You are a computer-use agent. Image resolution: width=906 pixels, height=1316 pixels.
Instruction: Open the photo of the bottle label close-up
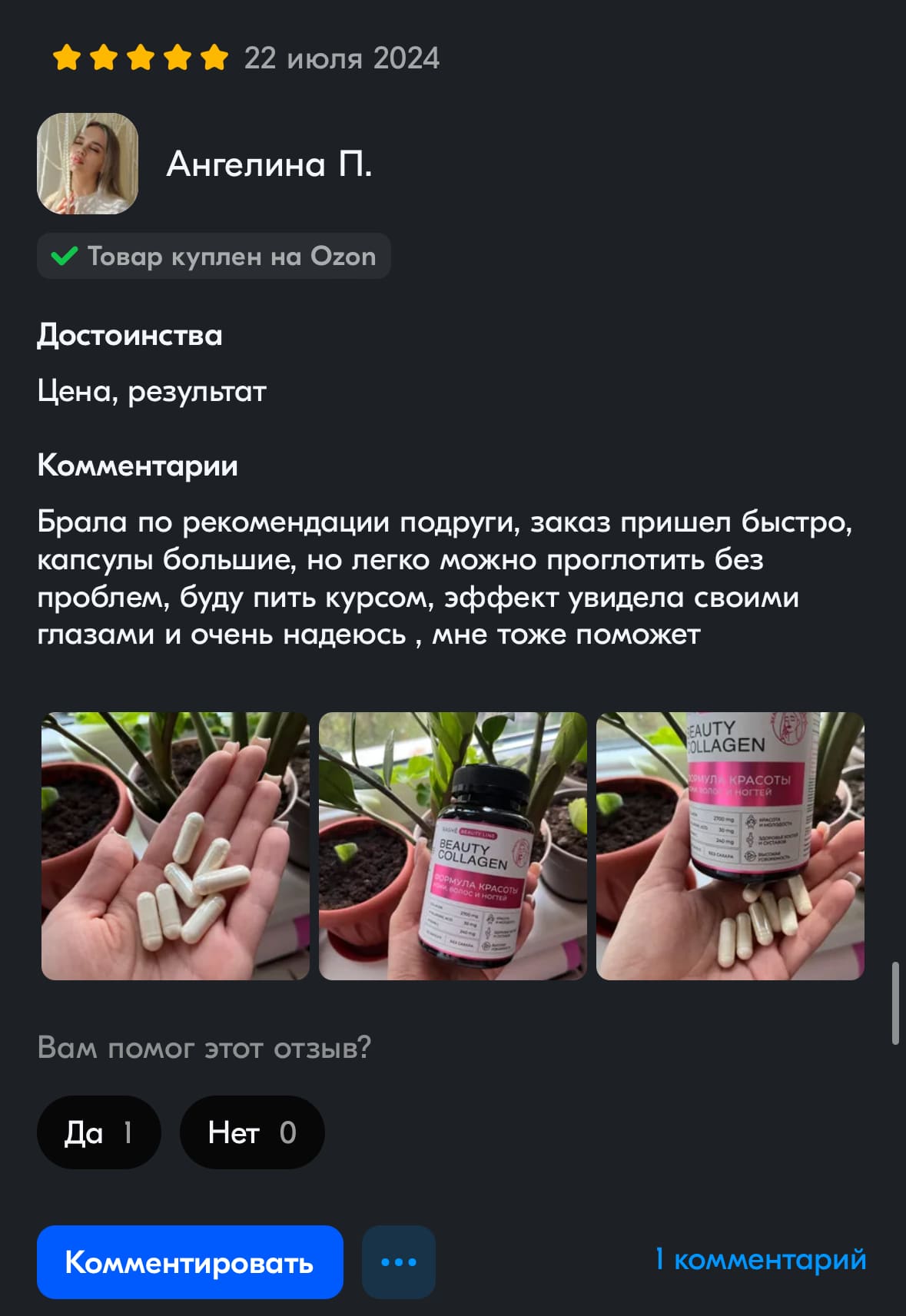pos(730,846)
